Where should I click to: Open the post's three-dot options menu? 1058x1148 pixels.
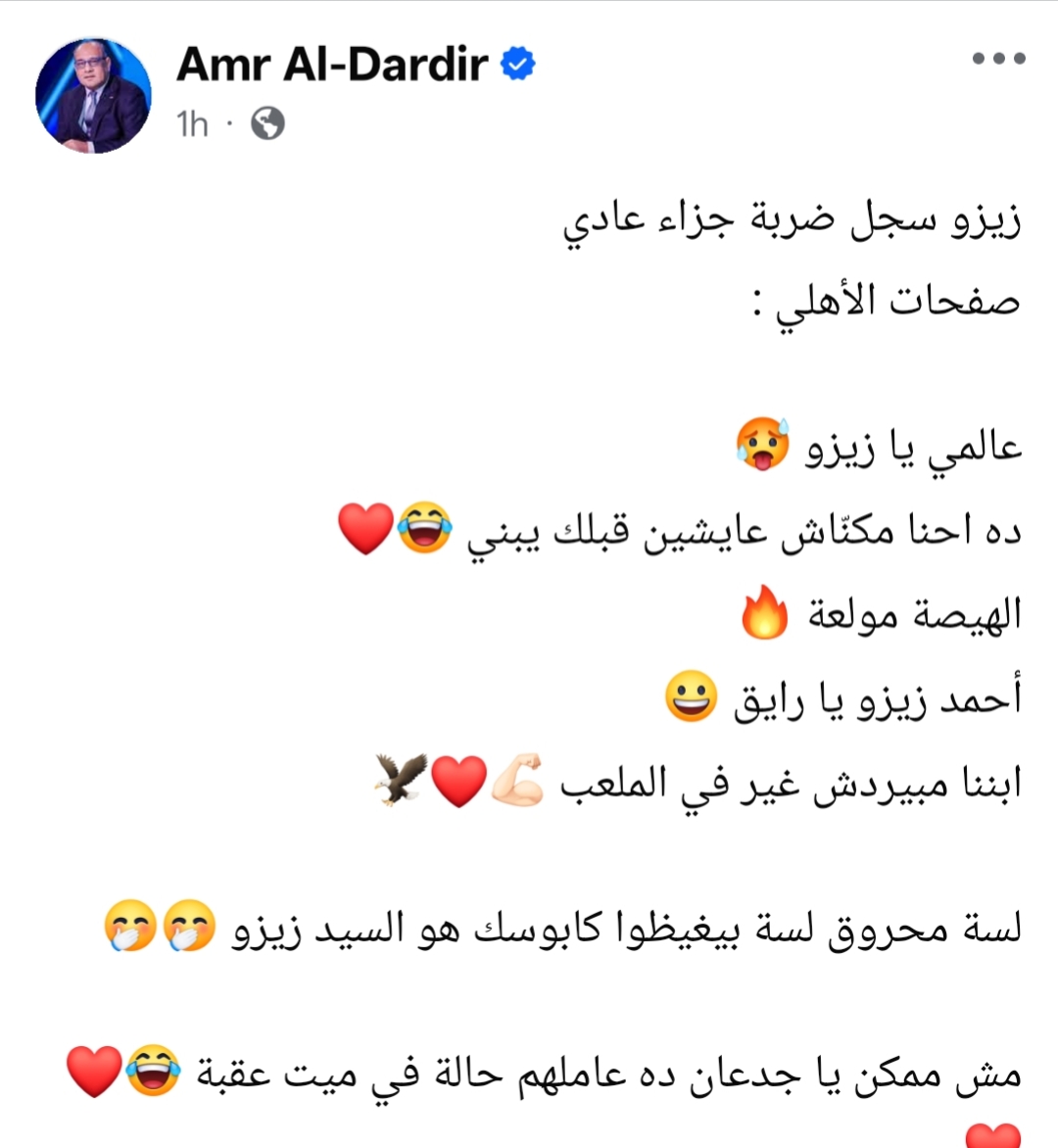998,59
